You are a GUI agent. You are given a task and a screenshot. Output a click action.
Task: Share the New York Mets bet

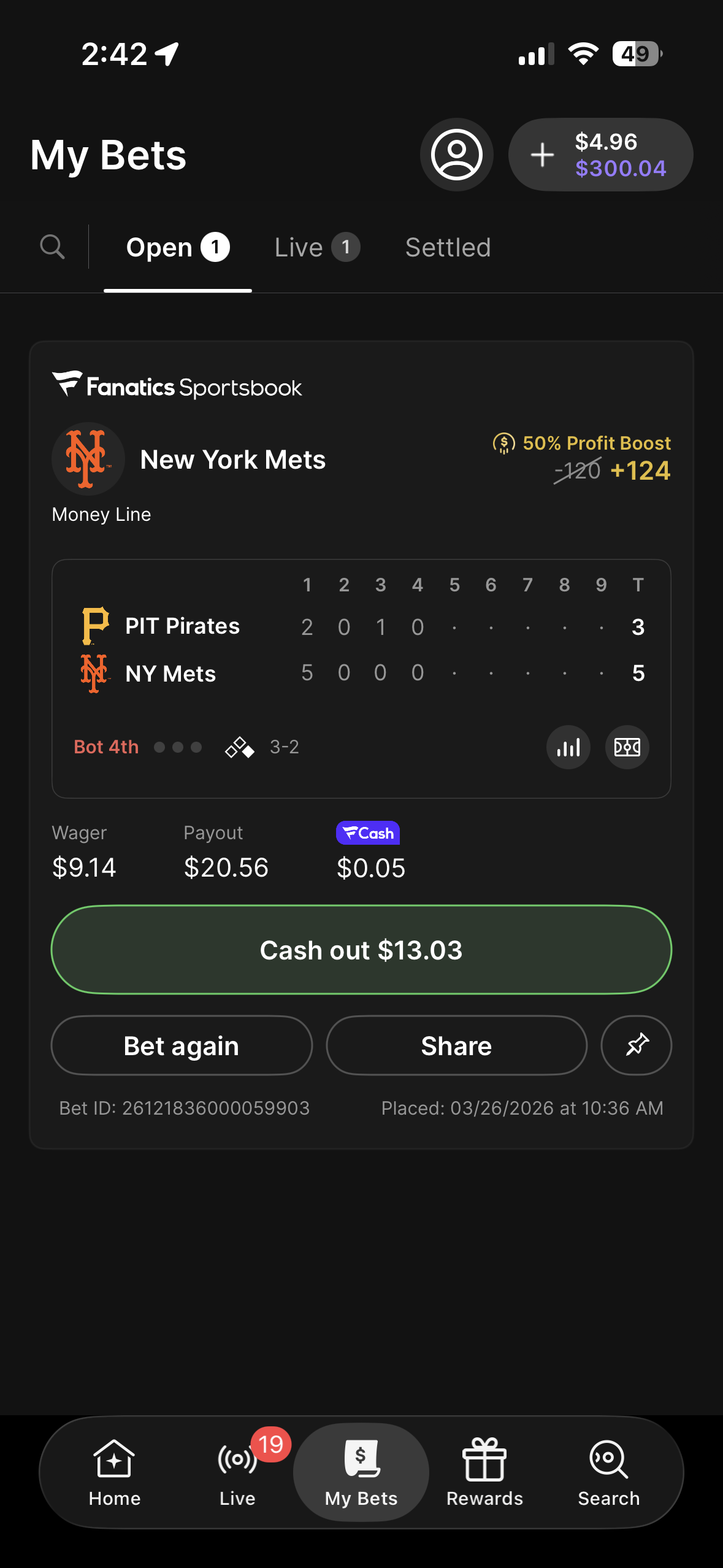pyautogui.click(x=456, y=1046)
